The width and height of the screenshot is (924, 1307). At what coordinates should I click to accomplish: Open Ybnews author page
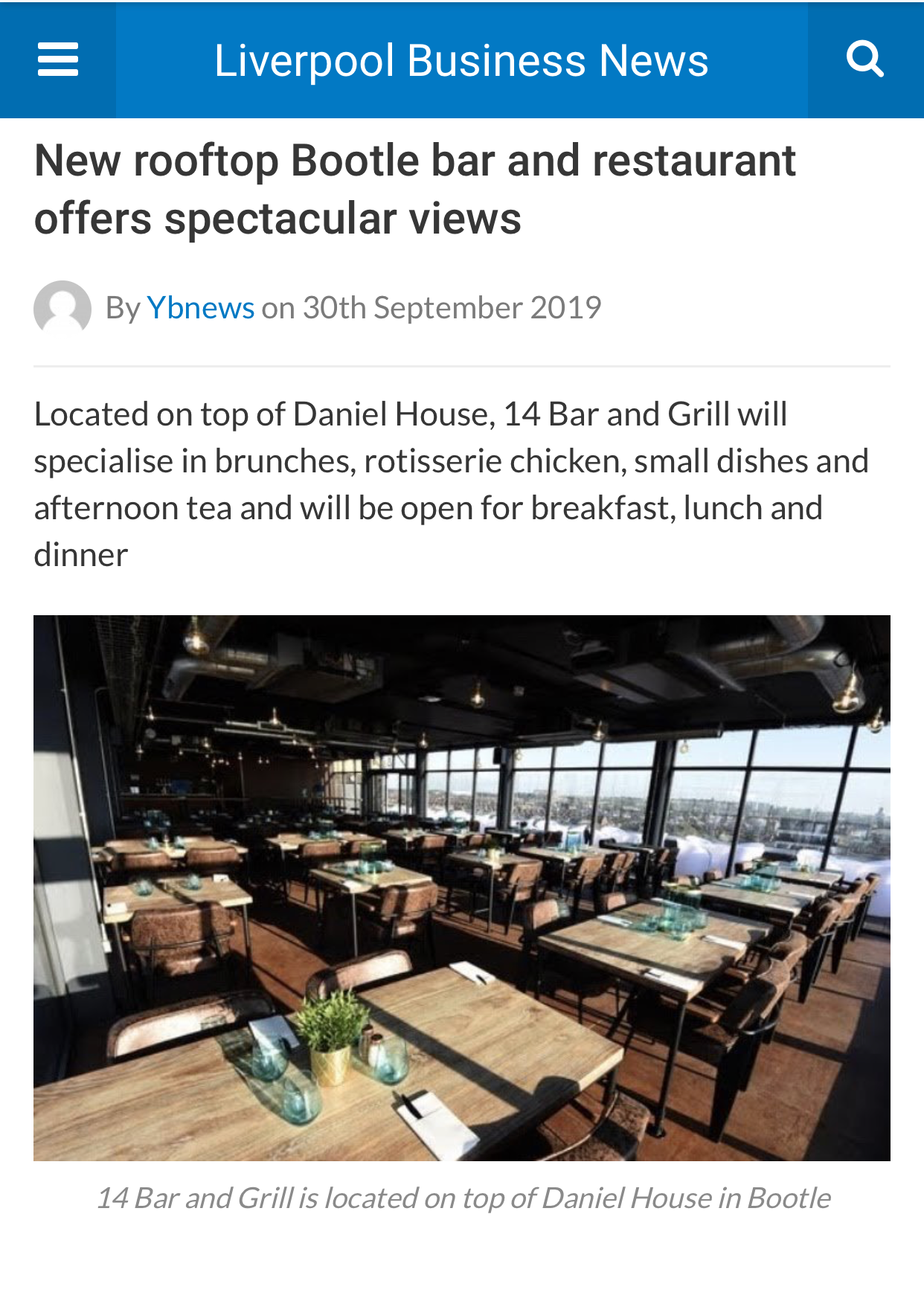pos(201,308)
